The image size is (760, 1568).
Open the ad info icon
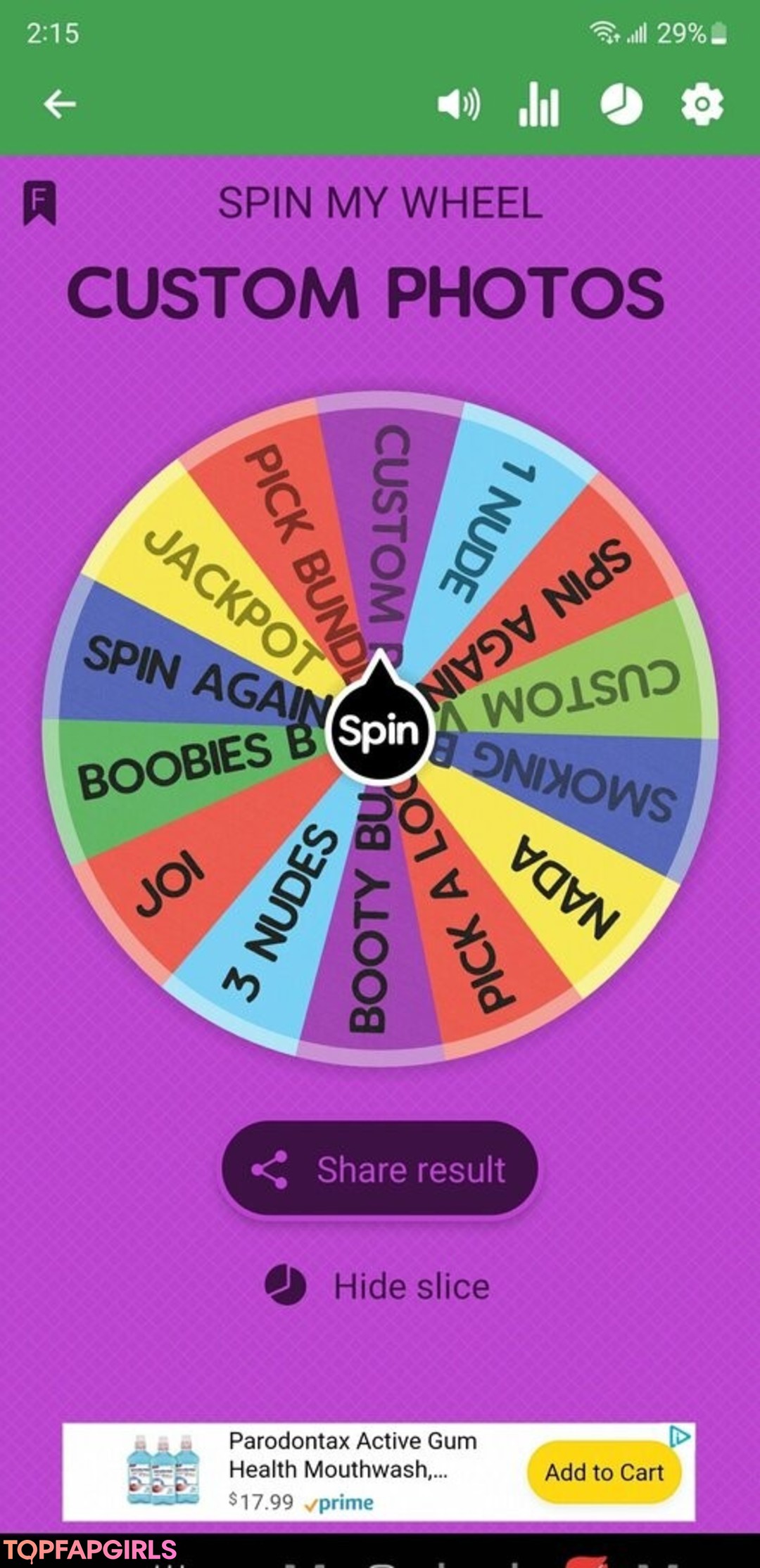click(x=678, y=1436)
